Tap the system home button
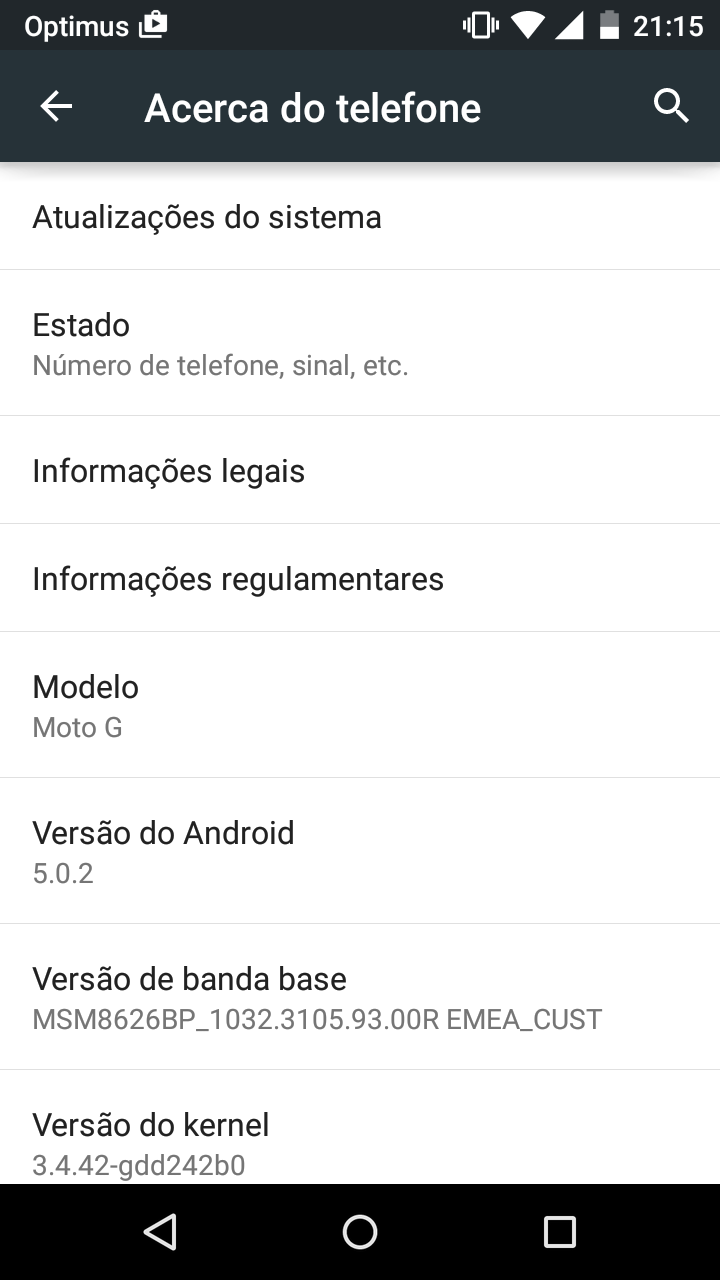 [360, 1232]
